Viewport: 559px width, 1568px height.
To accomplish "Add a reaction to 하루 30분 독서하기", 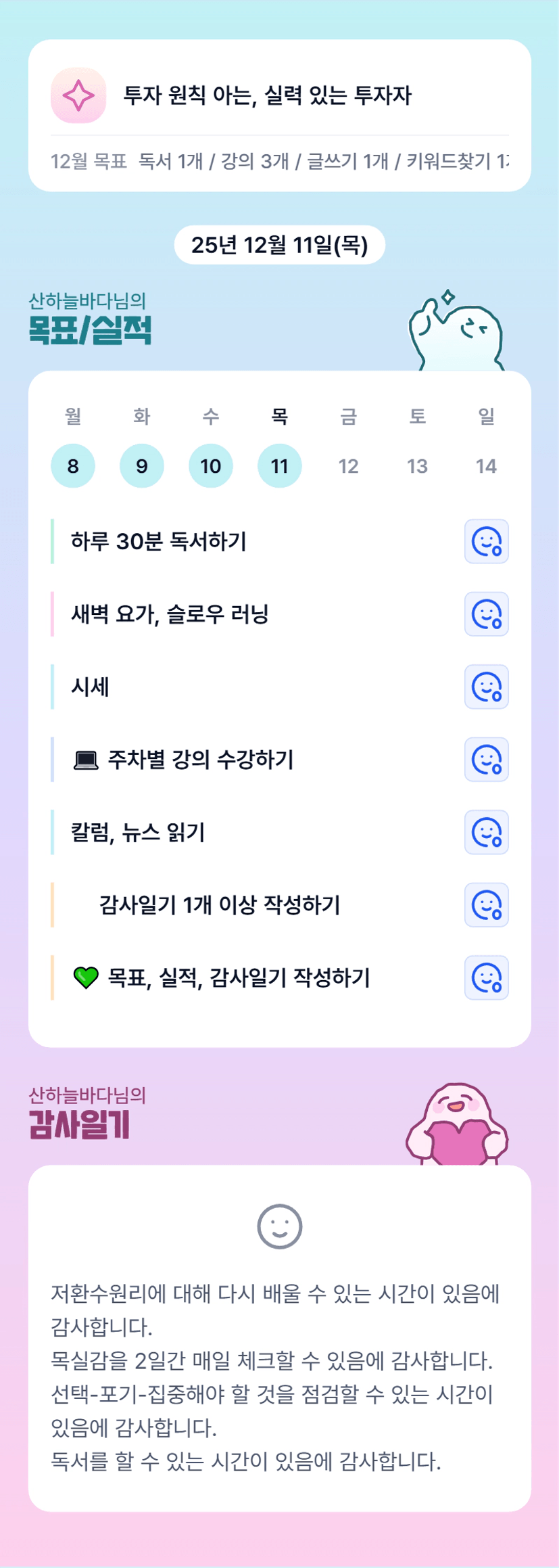I will (x=486, y=541).
